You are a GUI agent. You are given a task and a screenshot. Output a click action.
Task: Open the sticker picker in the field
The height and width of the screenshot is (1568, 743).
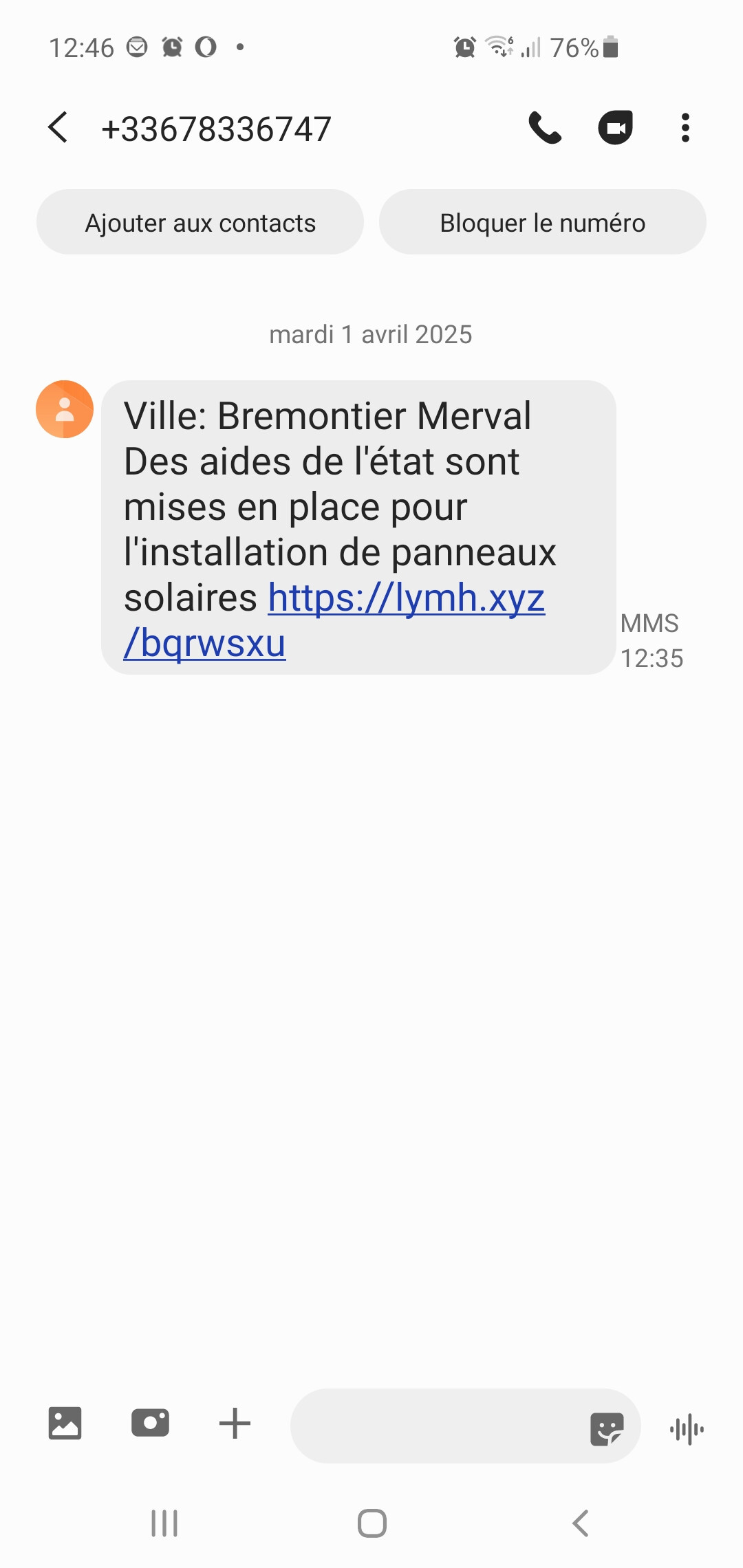607,1429
